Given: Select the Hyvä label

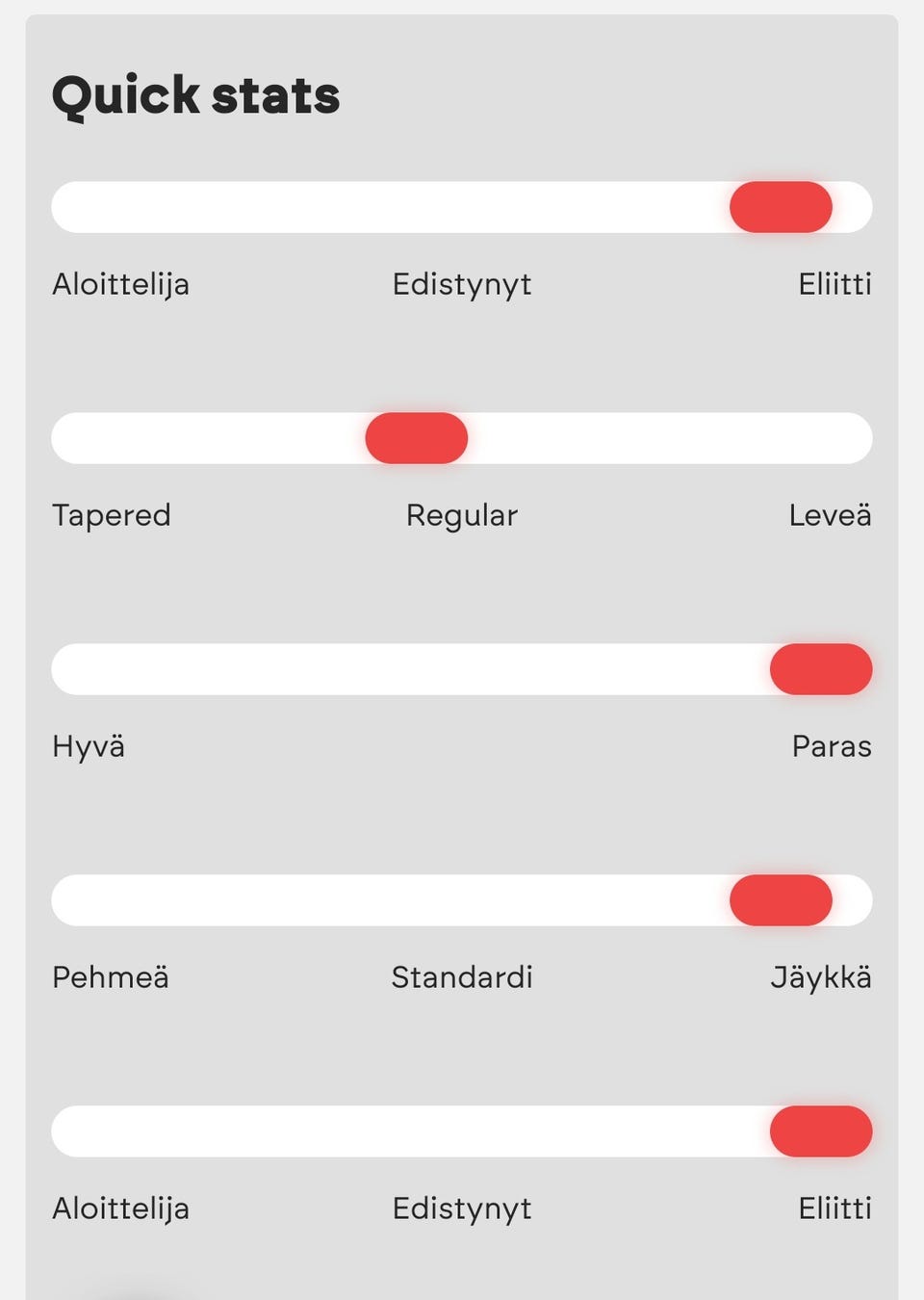Looking at the screenshot, I should point(88,745).
